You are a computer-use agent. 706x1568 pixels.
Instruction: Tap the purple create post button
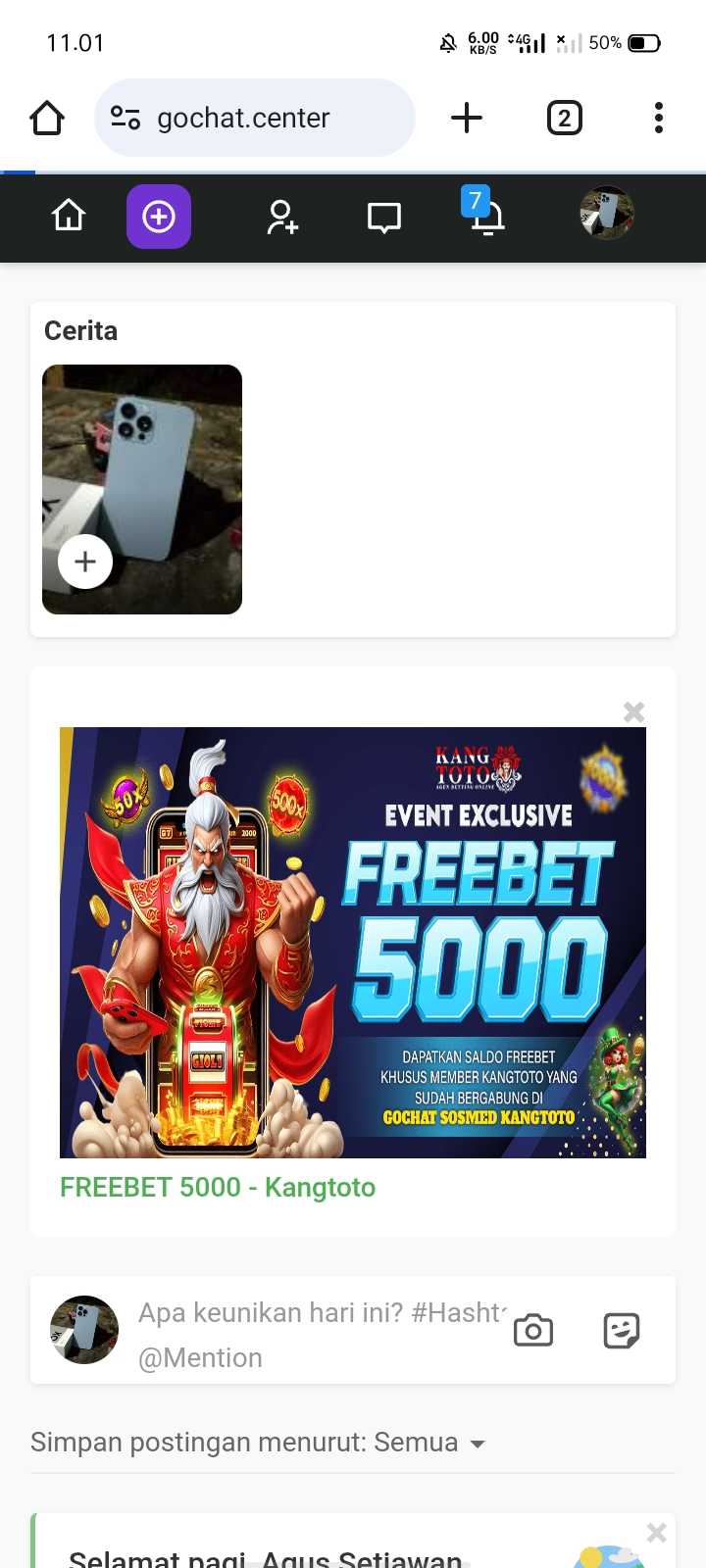[x=159, y=217]
